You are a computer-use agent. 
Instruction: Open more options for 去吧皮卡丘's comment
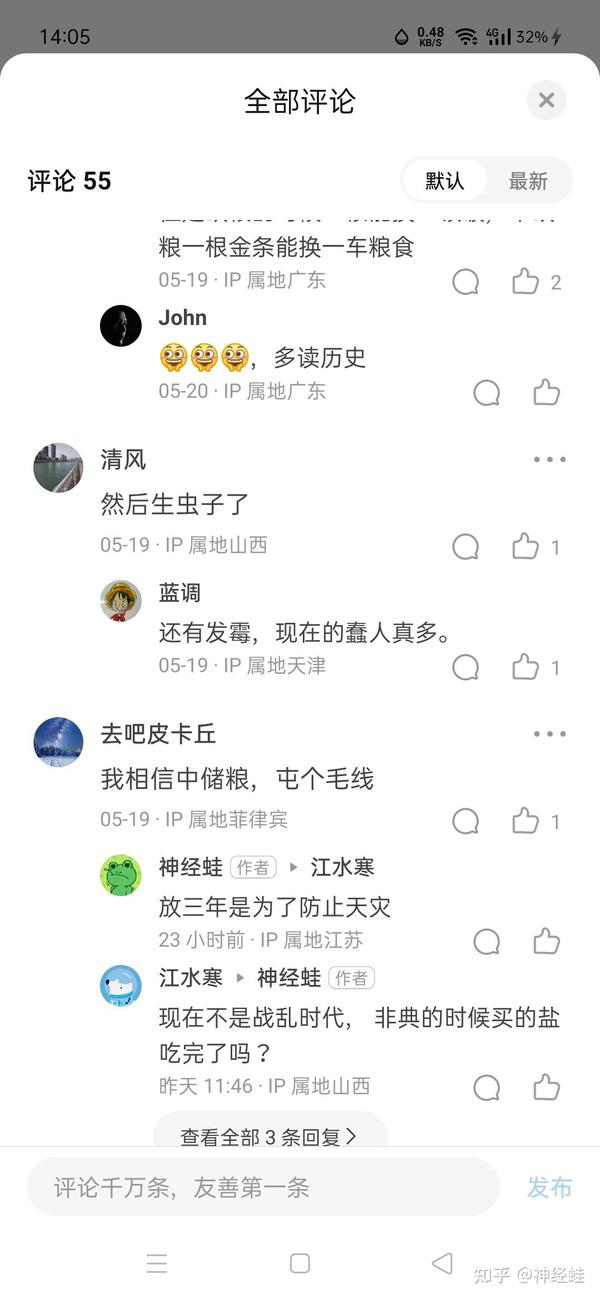pos(549,734)
